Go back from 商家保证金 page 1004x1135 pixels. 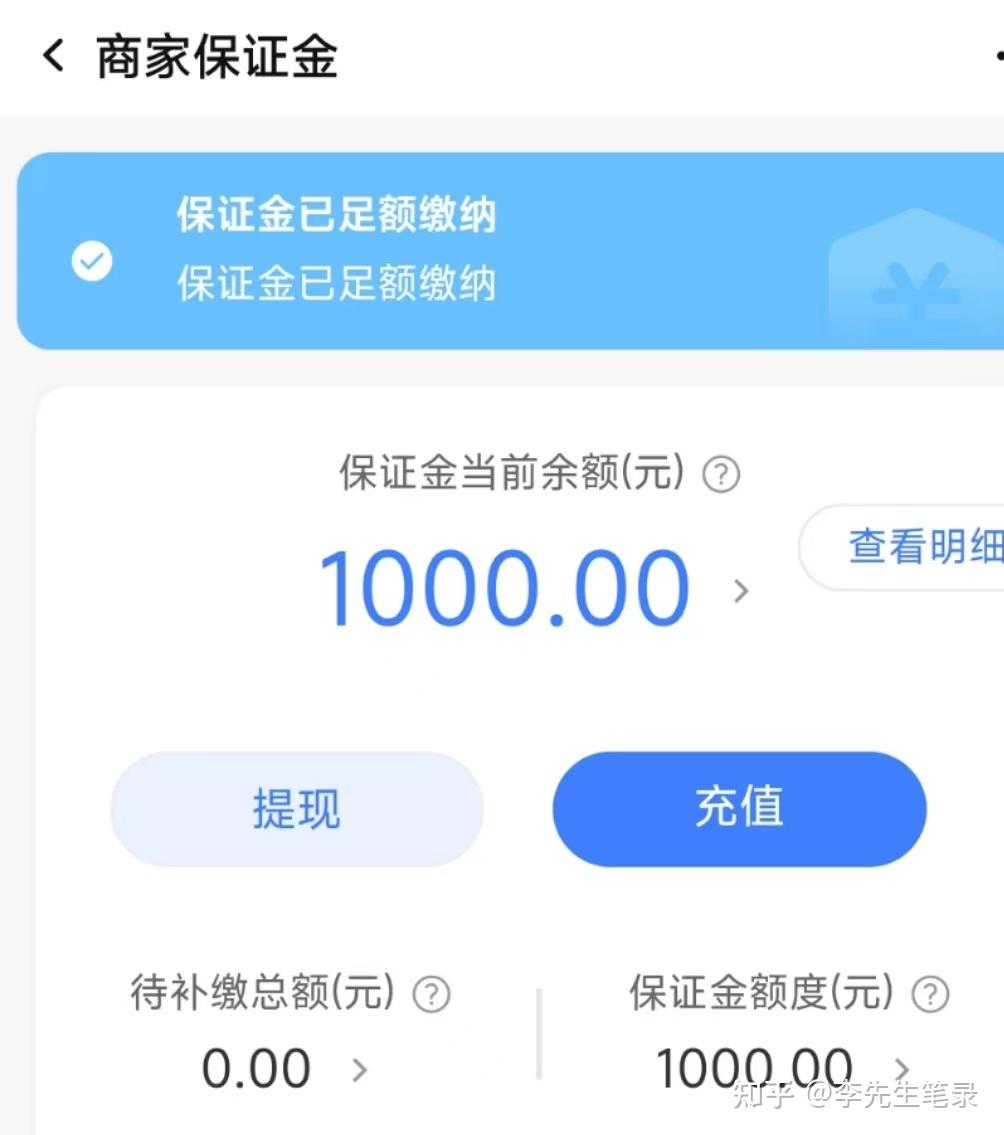53,56
